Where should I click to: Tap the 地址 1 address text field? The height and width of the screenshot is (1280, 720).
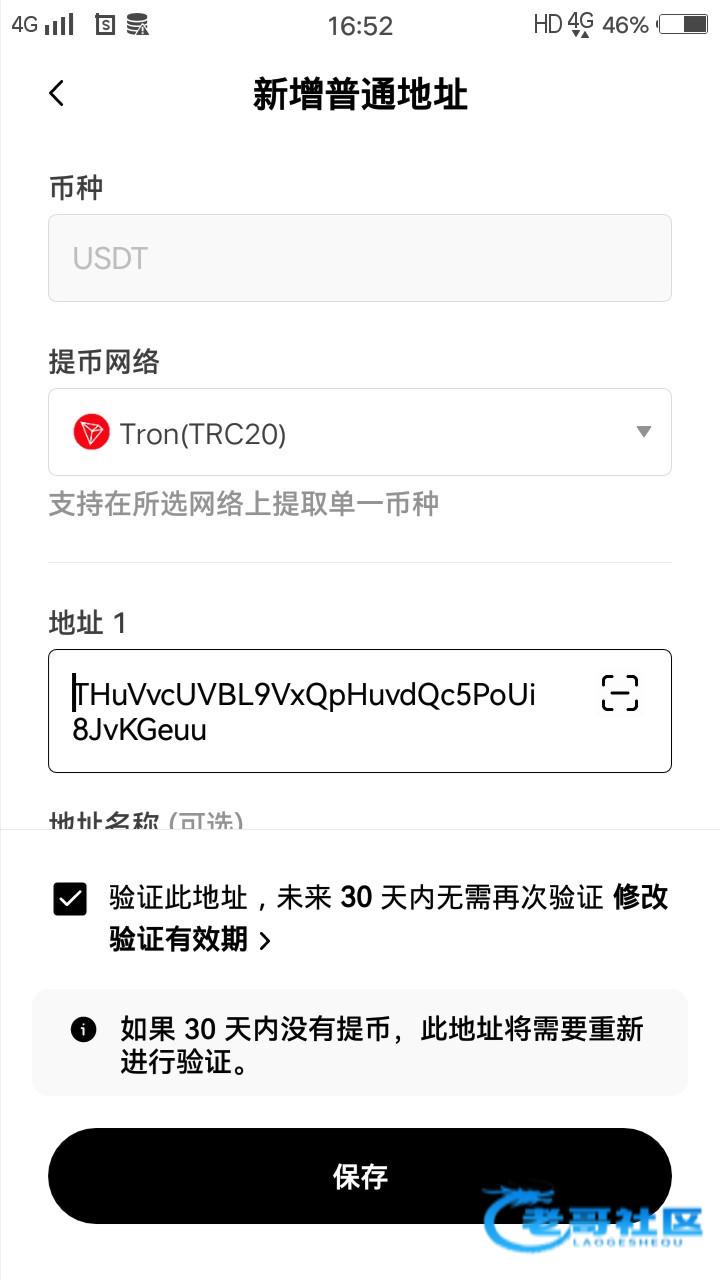(x=360, y=711)
